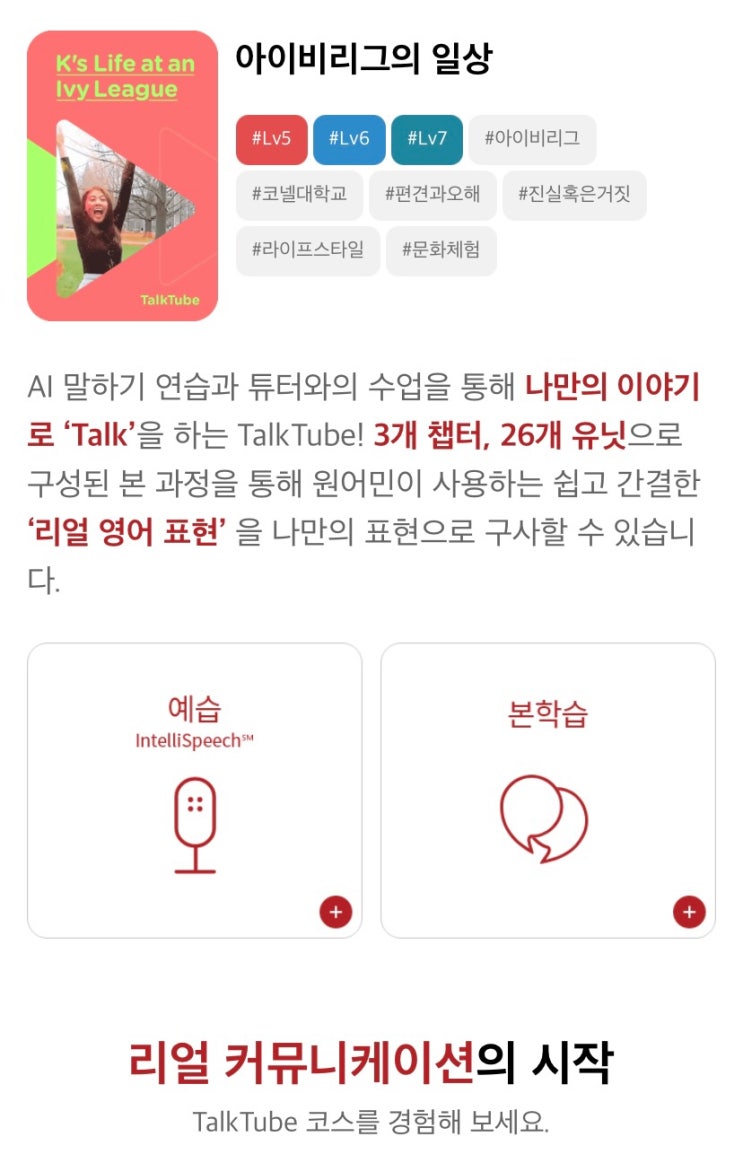Click the chat bubbles in the 본학습 card
Image resolution: width=743 pixels, height=1163 pixels.
click(x=544, y=818)
